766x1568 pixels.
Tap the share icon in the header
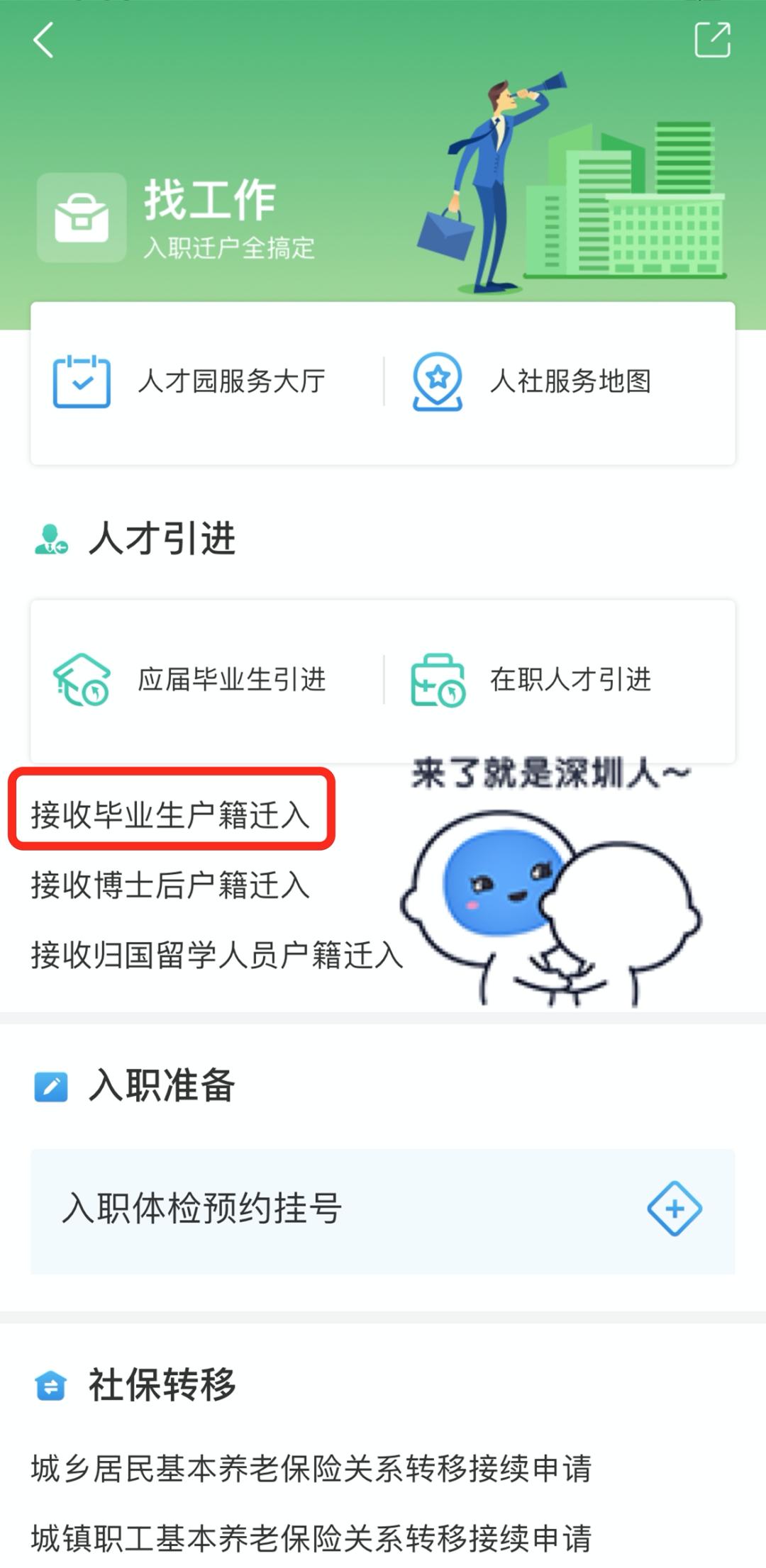point(712,40)
